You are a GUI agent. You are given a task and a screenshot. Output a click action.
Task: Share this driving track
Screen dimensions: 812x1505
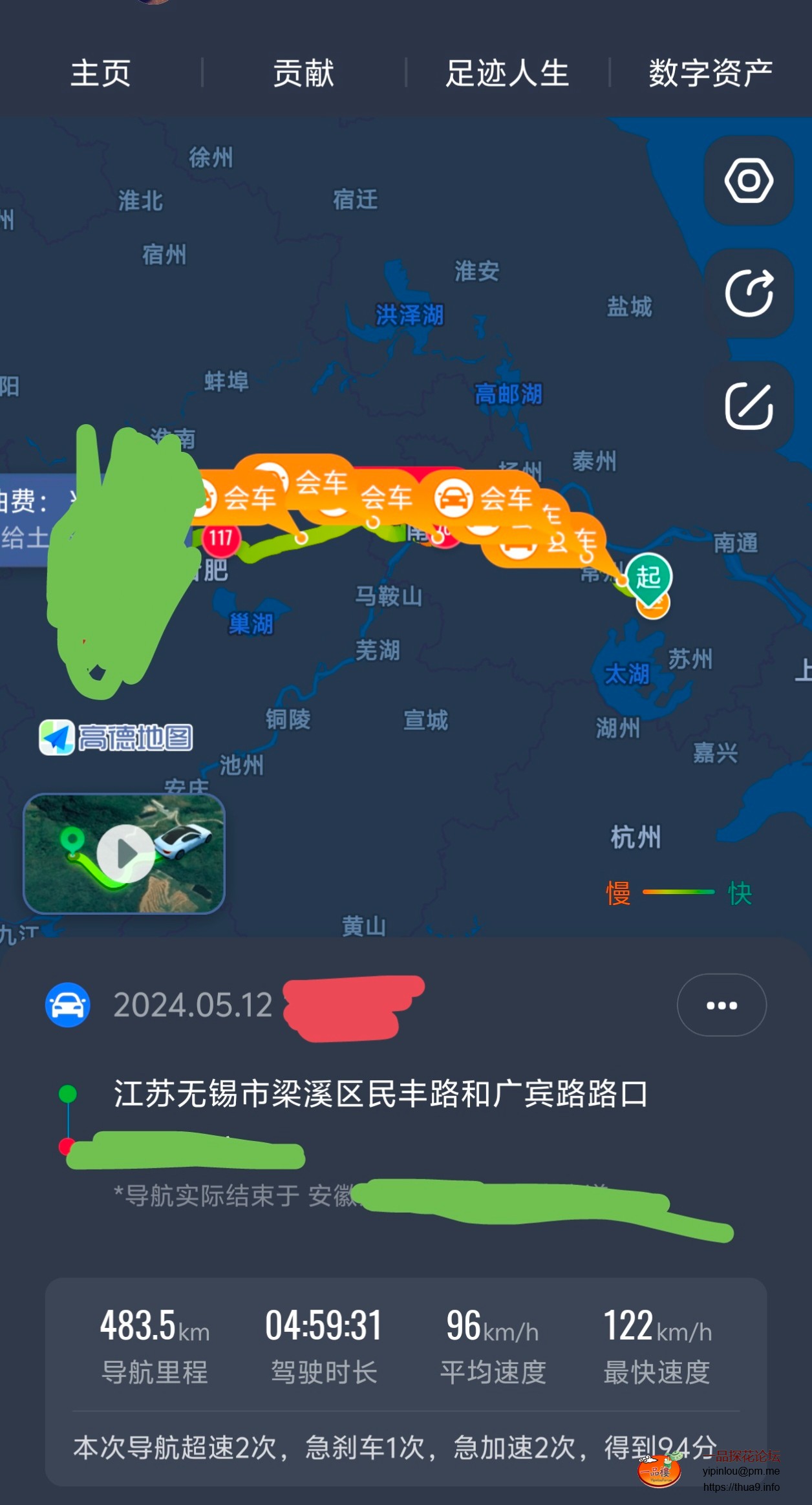pos(749,293)
